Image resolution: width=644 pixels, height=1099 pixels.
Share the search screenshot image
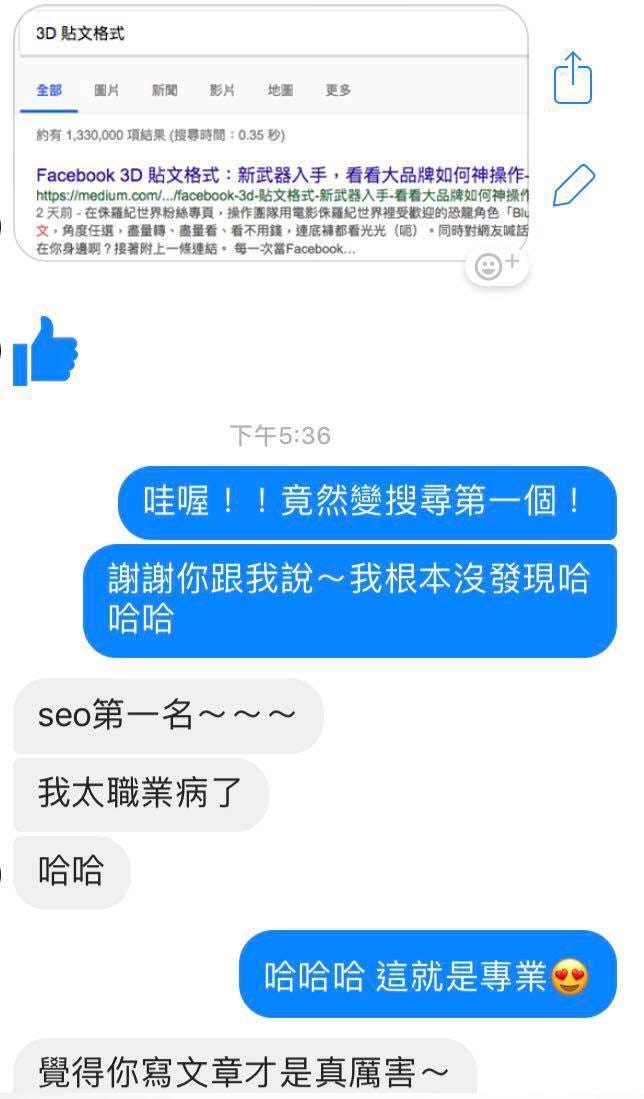tap(573, 78)
